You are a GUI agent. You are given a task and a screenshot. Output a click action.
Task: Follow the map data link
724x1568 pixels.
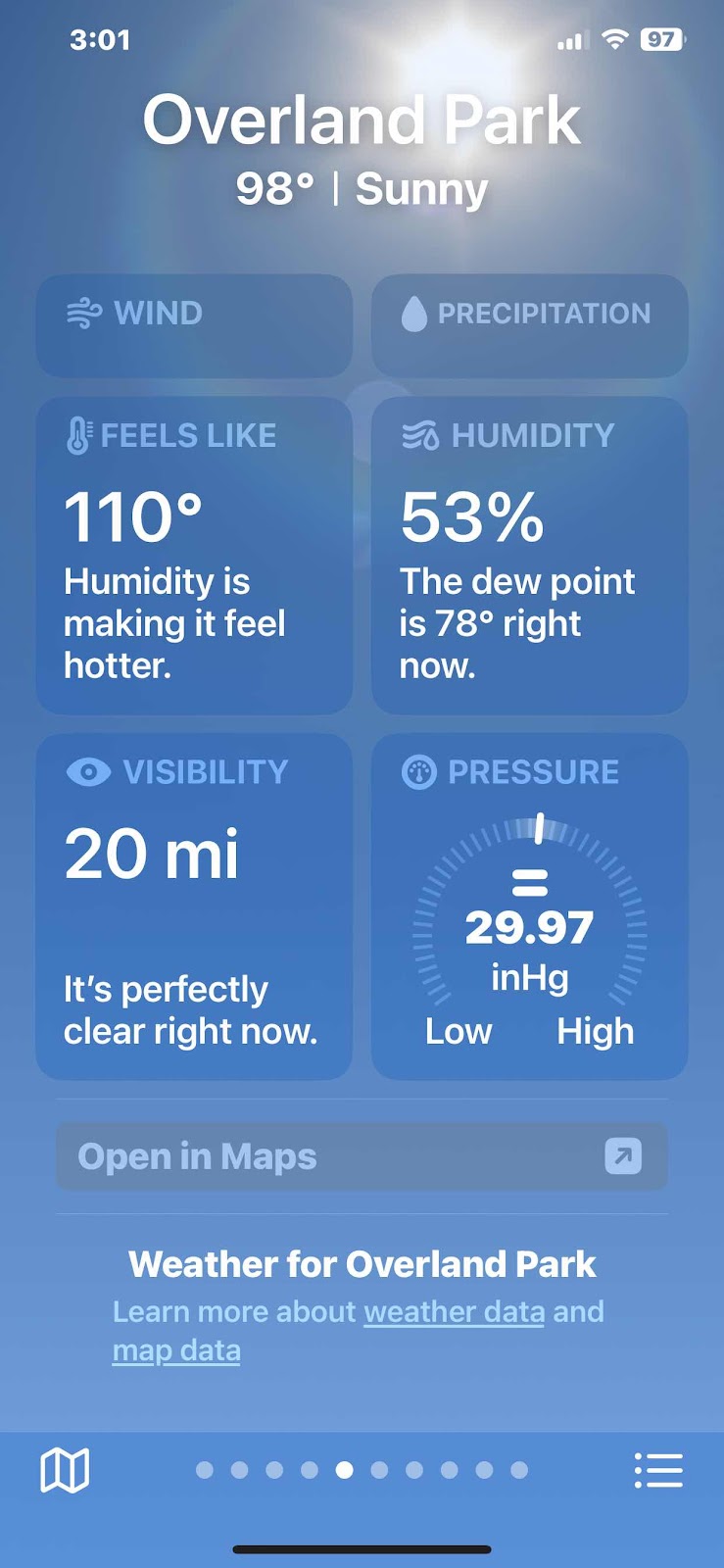[176, 1350]
